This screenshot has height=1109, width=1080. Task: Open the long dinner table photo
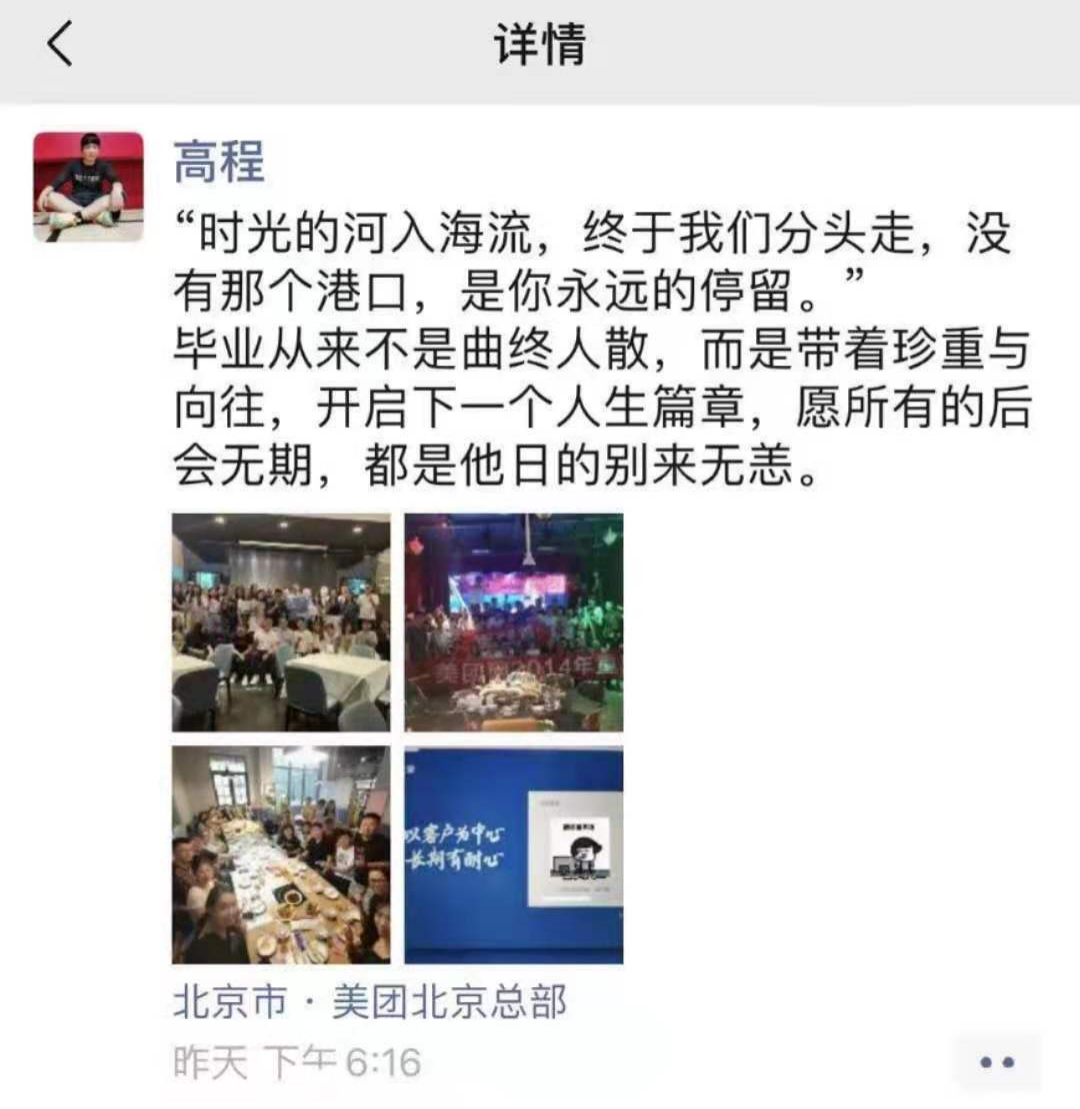point(281,855)
